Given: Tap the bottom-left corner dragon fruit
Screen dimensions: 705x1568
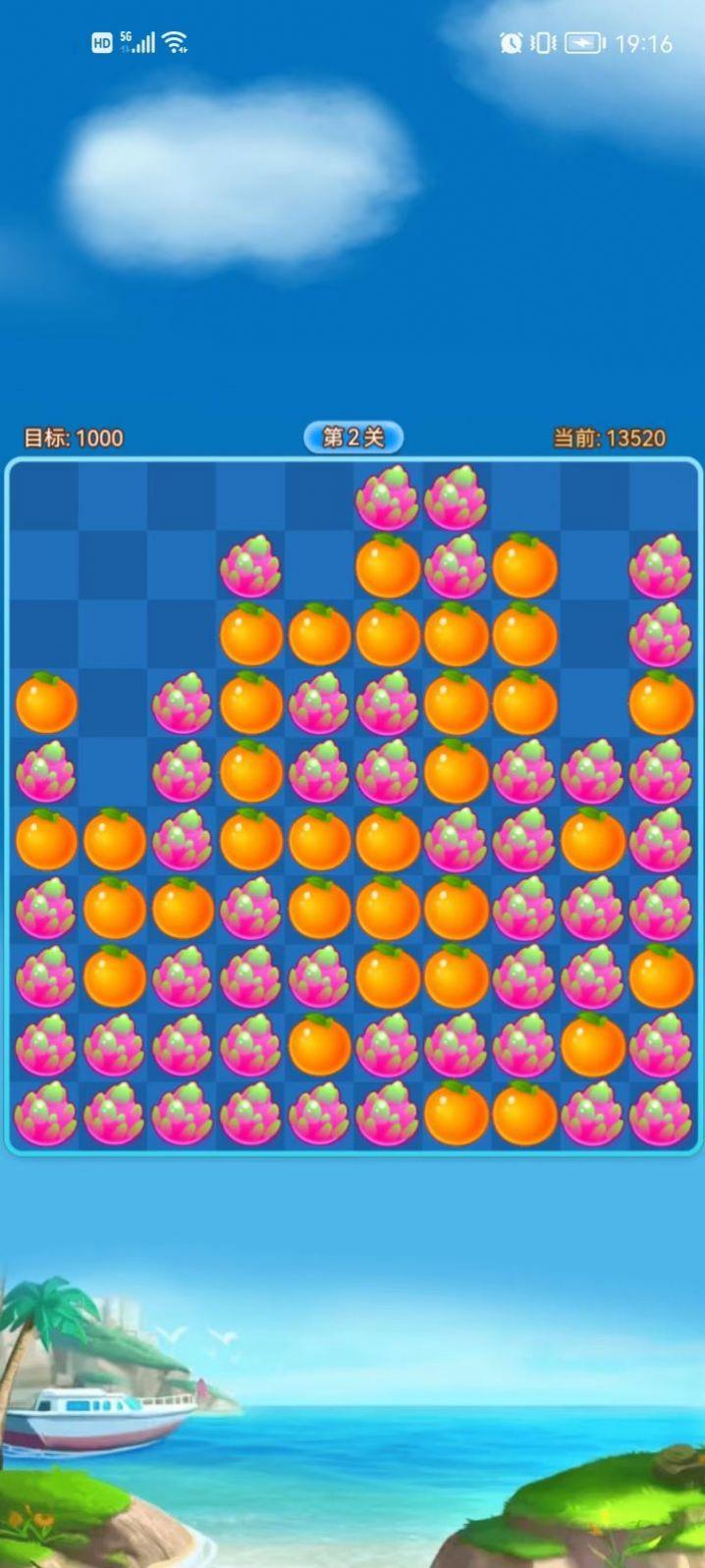Looking at the screenshot, I should 46,1114.
